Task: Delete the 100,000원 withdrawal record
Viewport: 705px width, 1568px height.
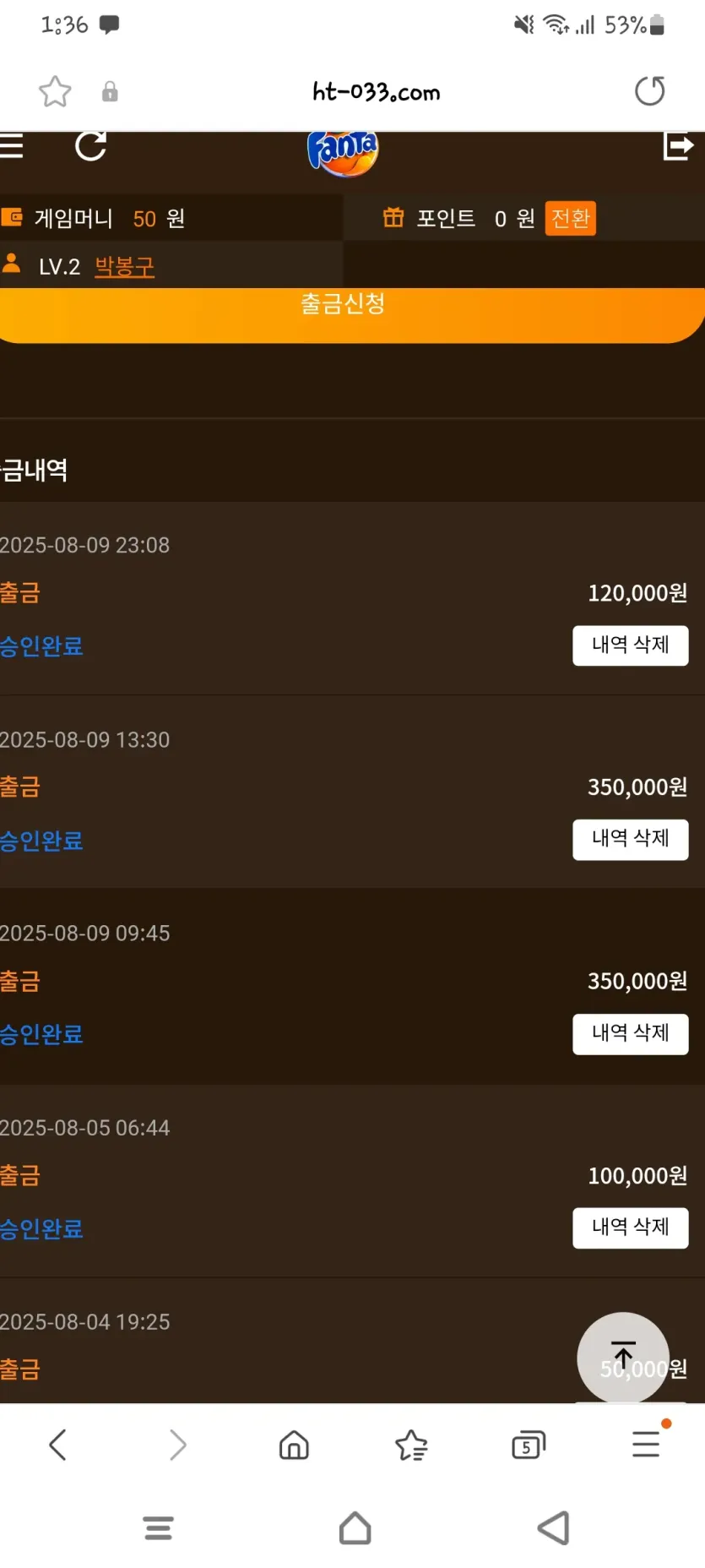Action: (x=630, y=1228)
